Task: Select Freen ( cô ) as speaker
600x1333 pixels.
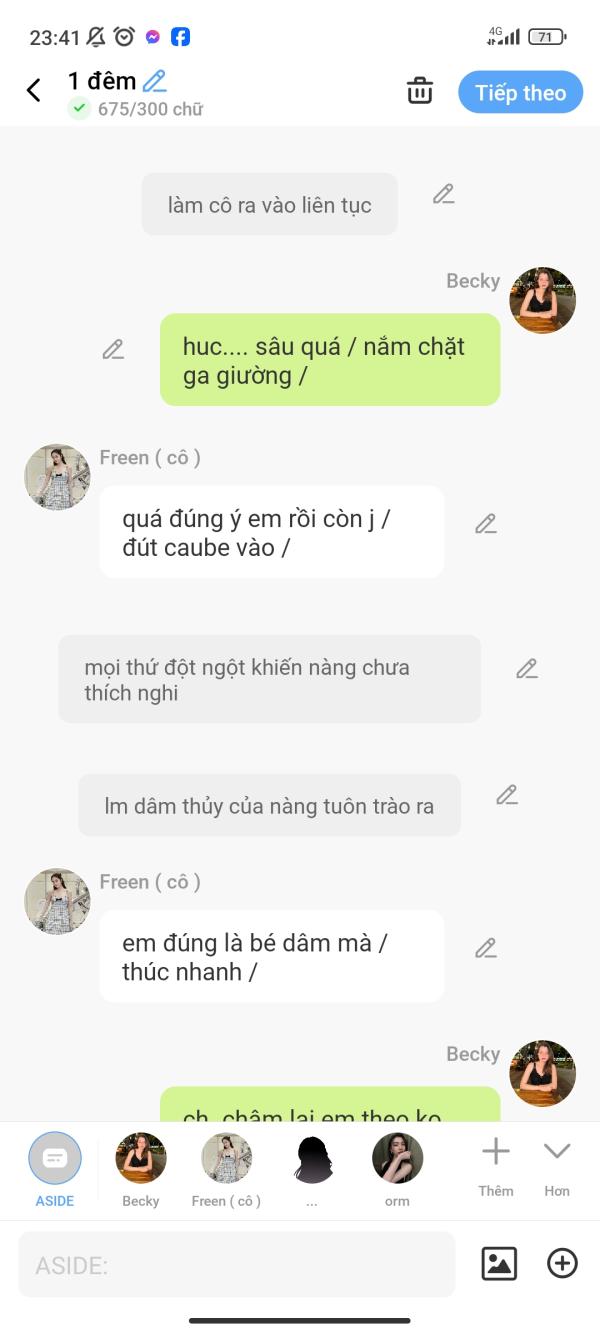Action: 226,1160
